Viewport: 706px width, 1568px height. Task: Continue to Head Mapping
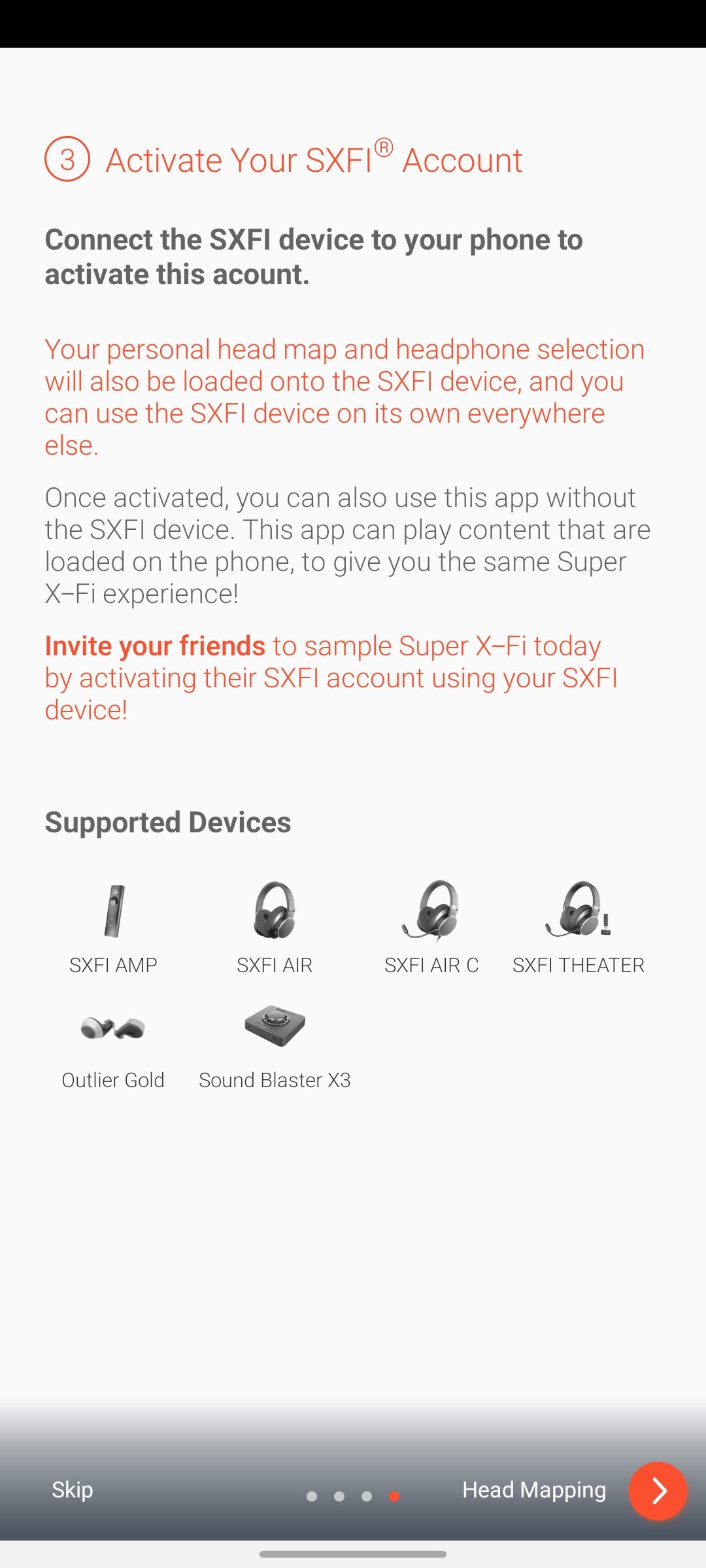534,1490
